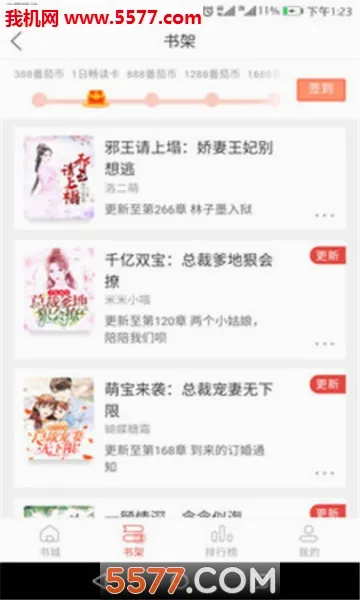Image resolution: width=360 pixels, height=600 pixels.
Task: Go back using the top-left arrow
Action: pyautogui.click(x=16, y=41)
